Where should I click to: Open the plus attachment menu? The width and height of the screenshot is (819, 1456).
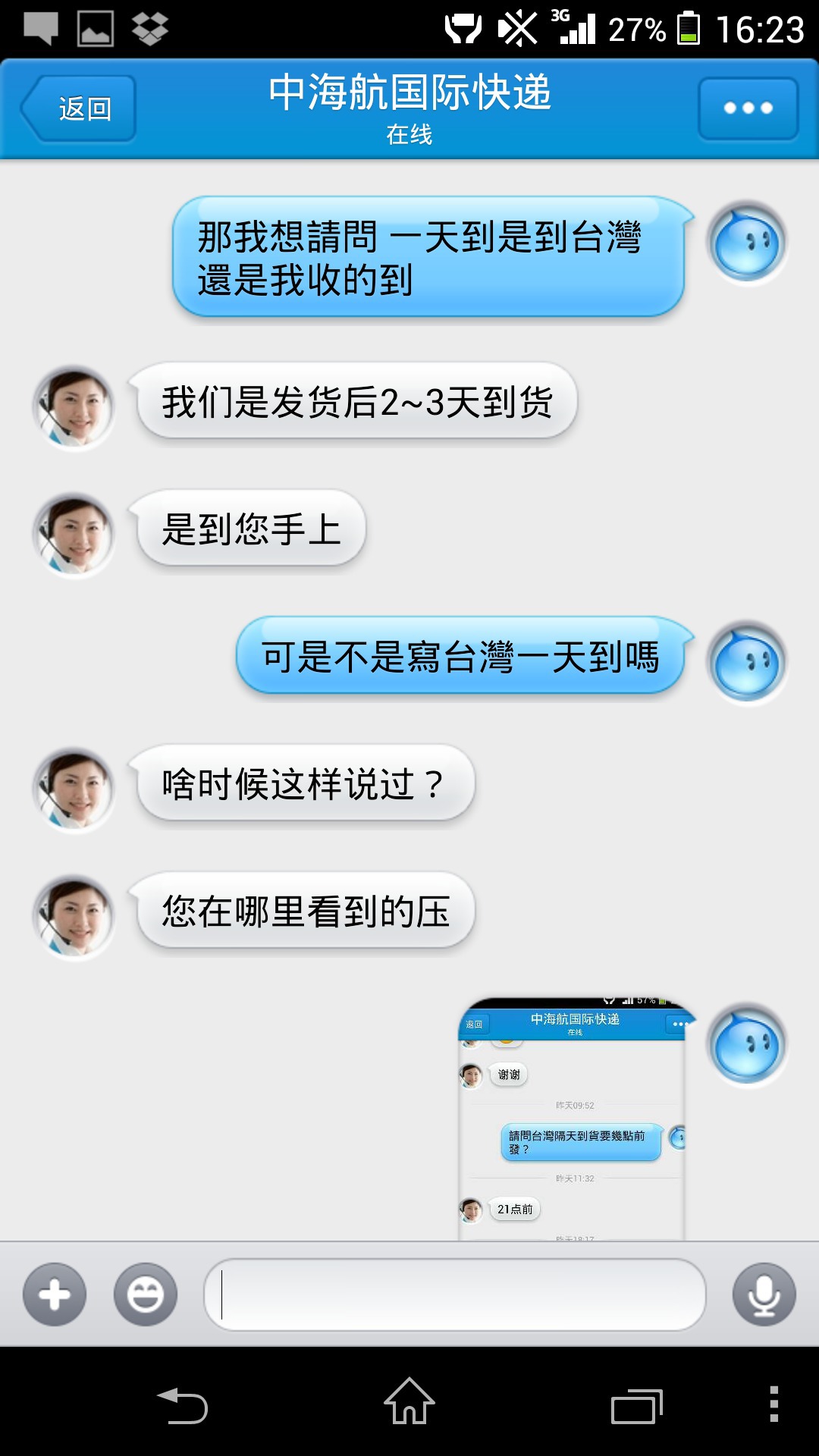click(x=55, y=1294)
